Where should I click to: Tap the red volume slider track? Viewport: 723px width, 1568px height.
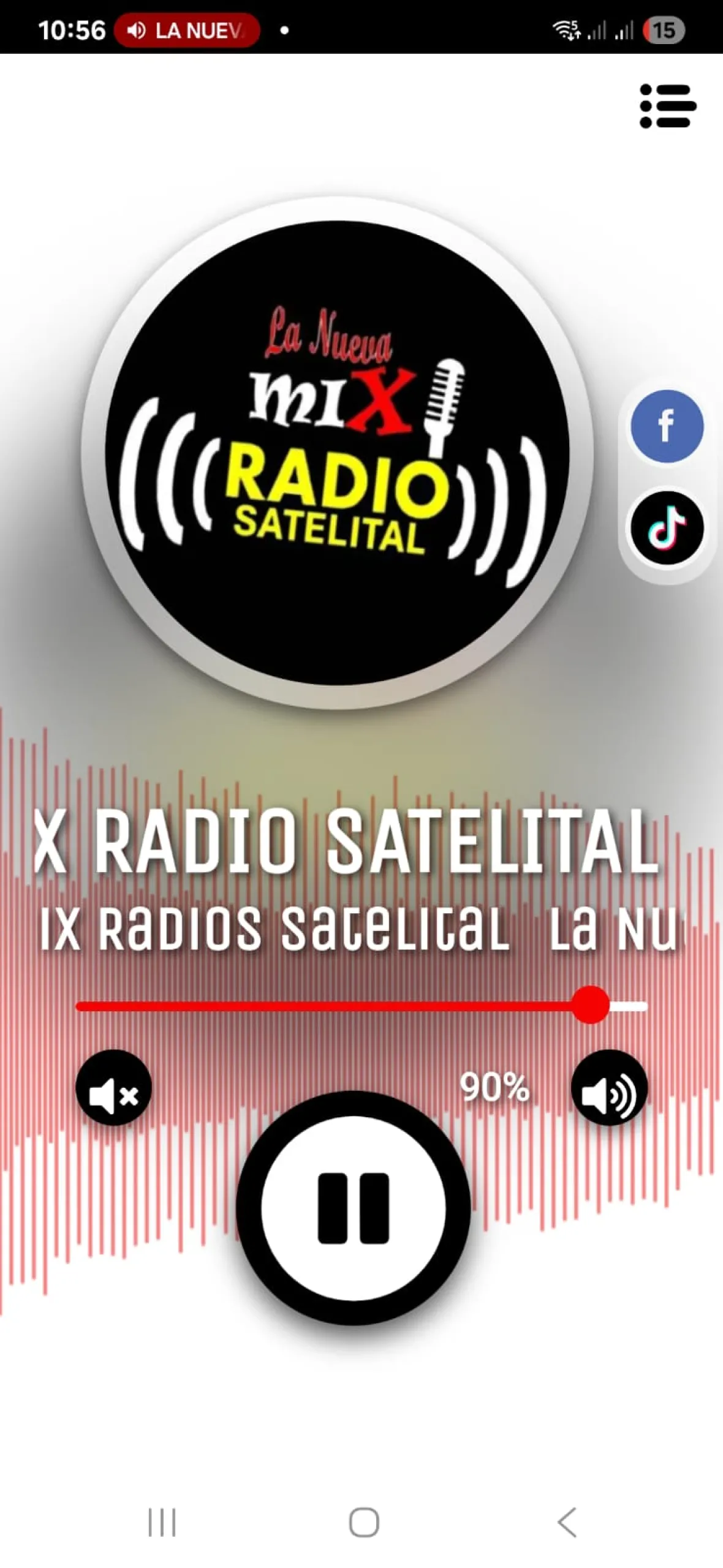click(x=331, y=1006)
